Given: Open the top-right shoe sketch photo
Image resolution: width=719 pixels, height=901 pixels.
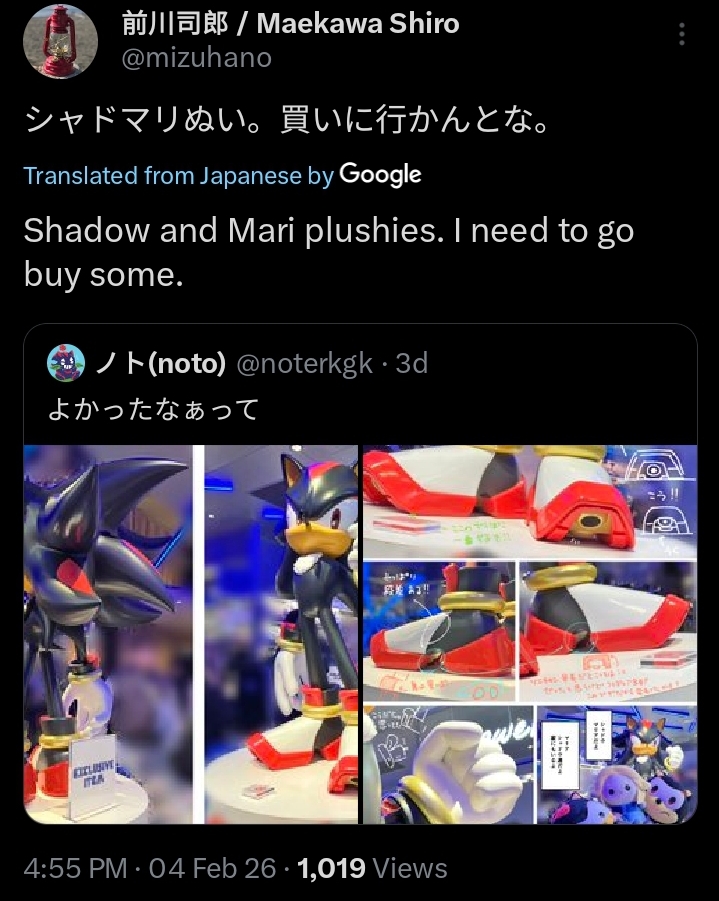Looking at the screenshot, I should (x=530, y=500).
